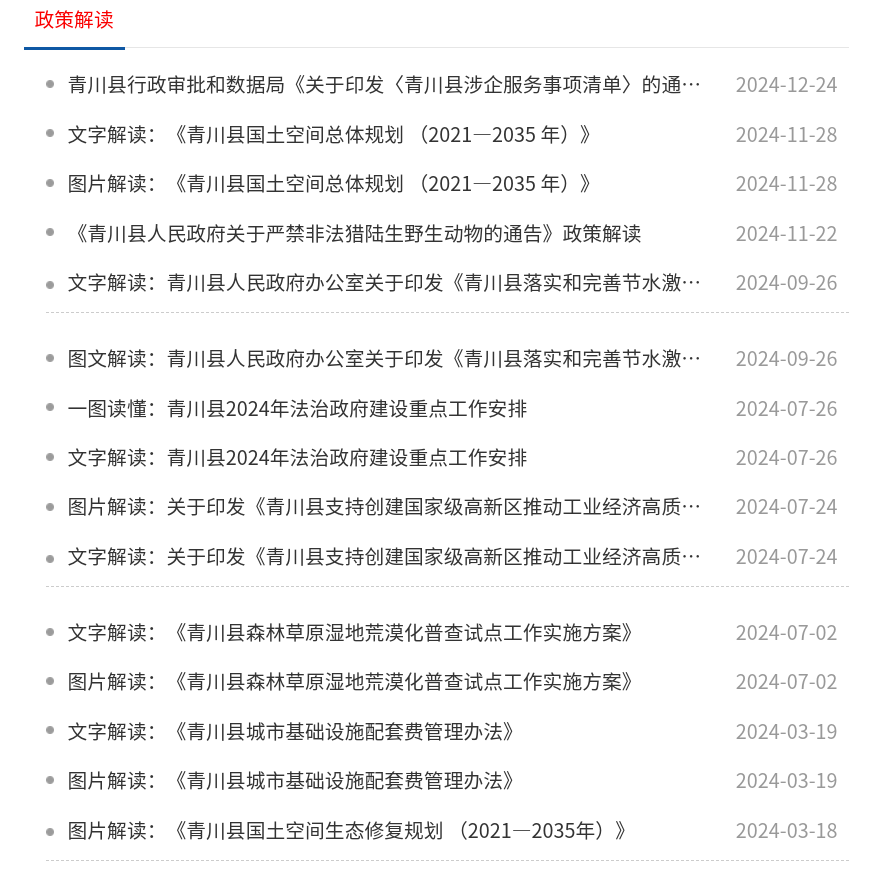Open 图片解读 国土空间生态修复规划 2021—2035年
The width and height of the screenshot is (879, 887).
point(347,831)
